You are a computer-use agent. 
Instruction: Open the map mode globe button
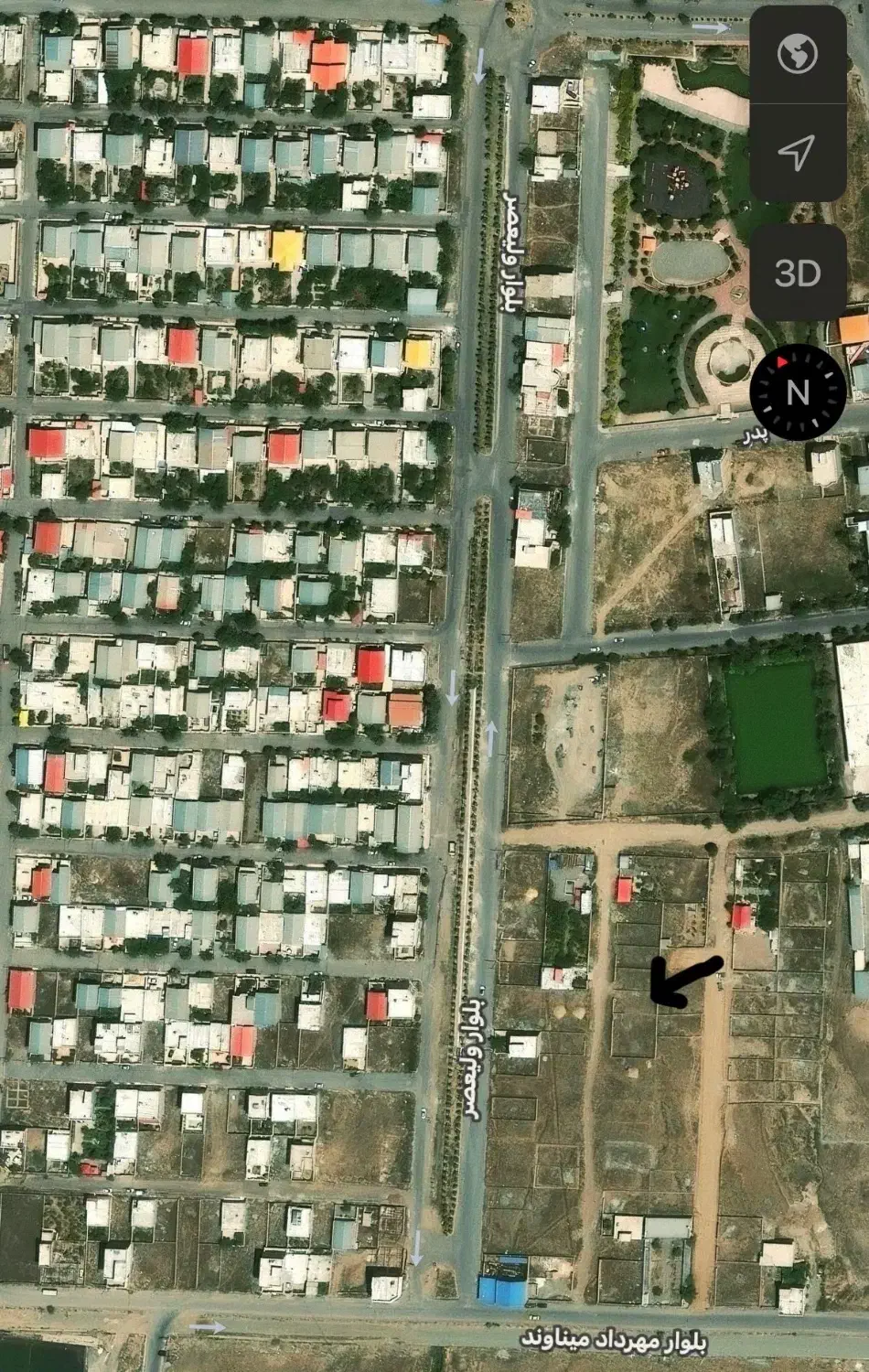coord(798,55)
